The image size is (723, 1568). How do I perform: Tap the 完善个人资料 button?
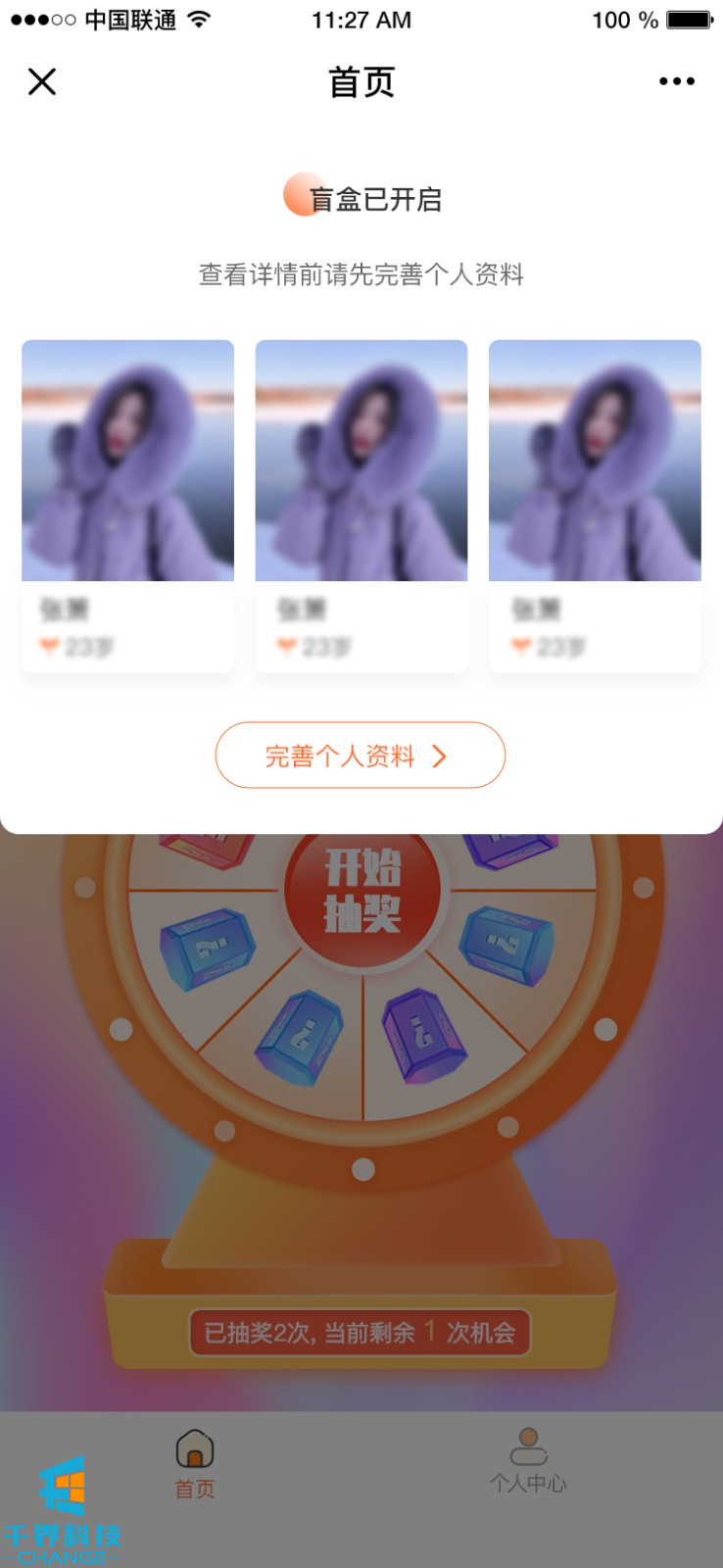click(x=360, y=756)
